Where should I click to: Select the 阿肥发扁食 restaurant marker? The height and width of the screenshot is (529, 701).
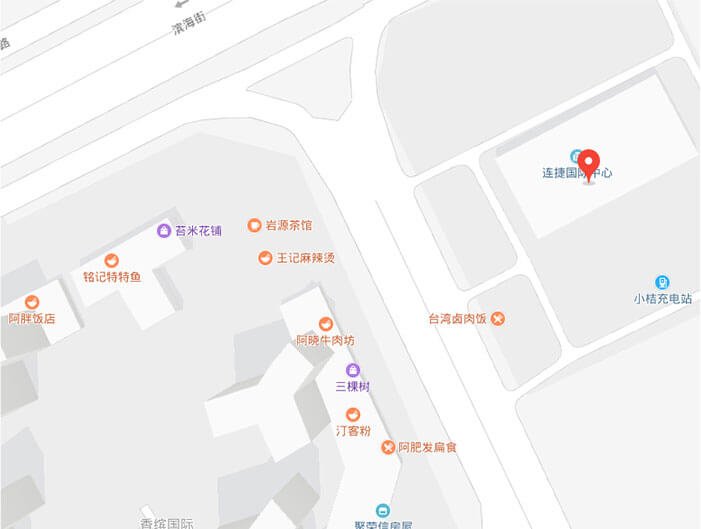(388, 447)
